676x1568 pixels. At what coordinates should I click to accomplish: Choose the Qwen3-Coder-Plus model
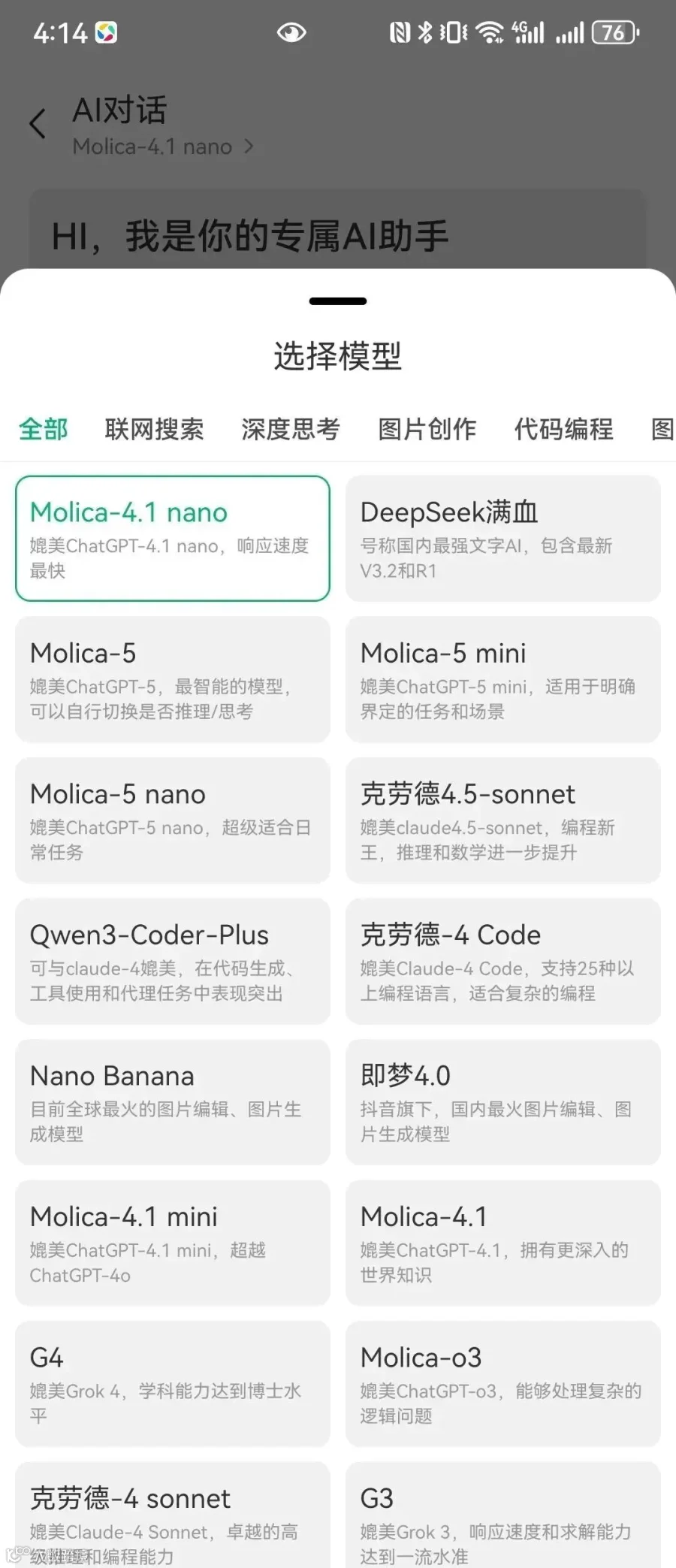coord(173,961)
